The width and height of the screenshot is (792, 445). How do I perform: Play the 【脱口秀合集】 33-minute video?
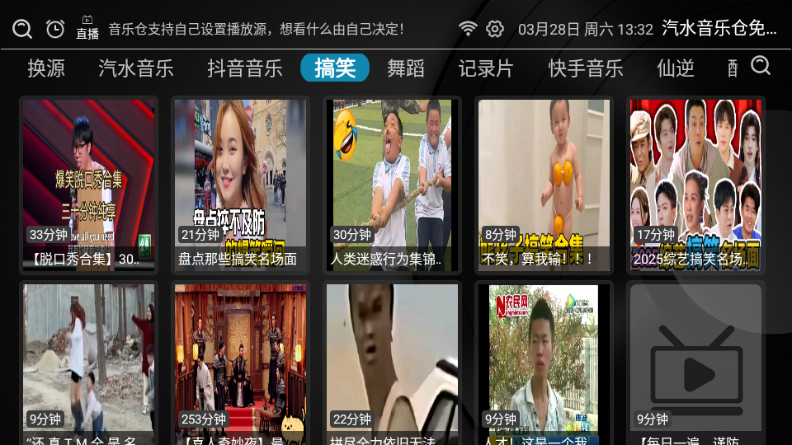(88, 185)
